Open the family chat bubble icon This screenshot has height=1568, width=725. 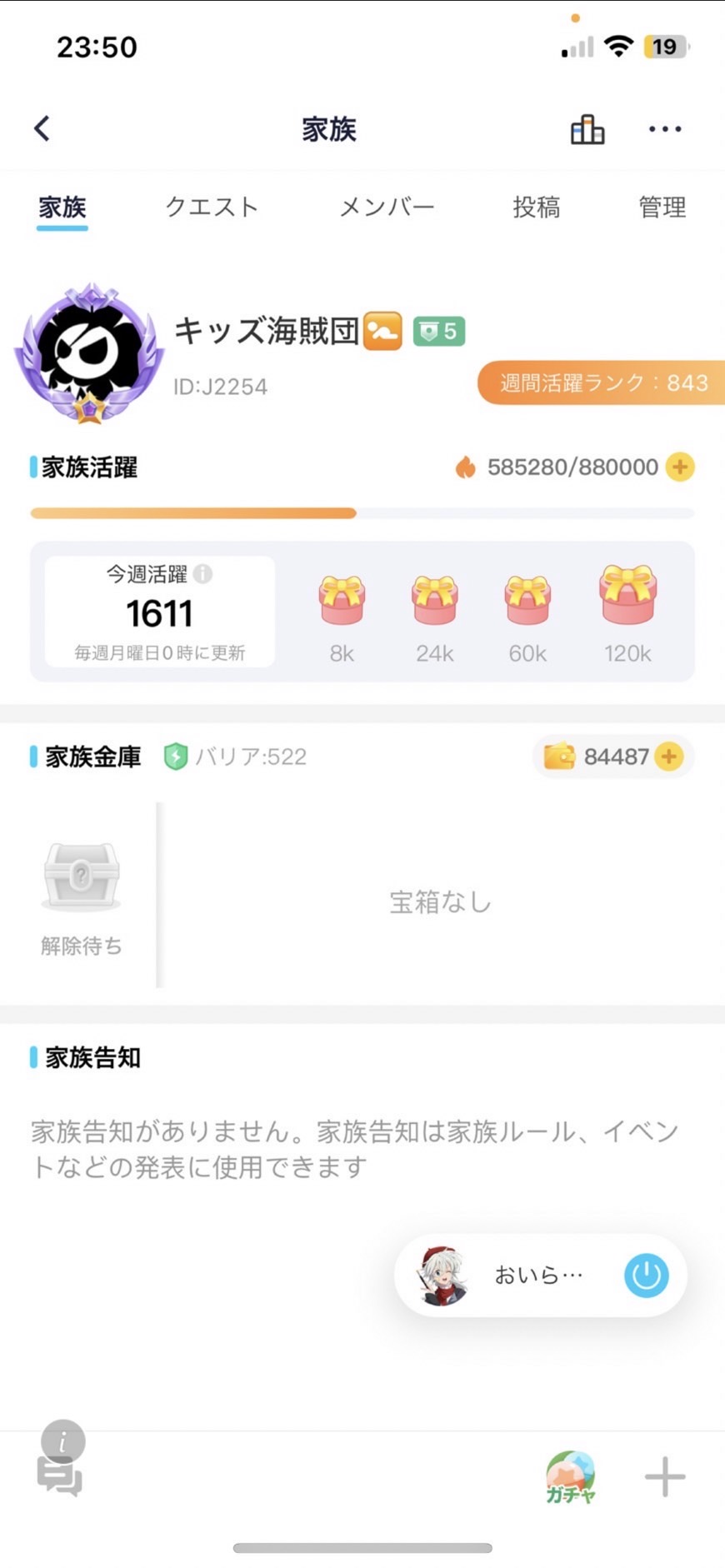tap(59, 1477)
